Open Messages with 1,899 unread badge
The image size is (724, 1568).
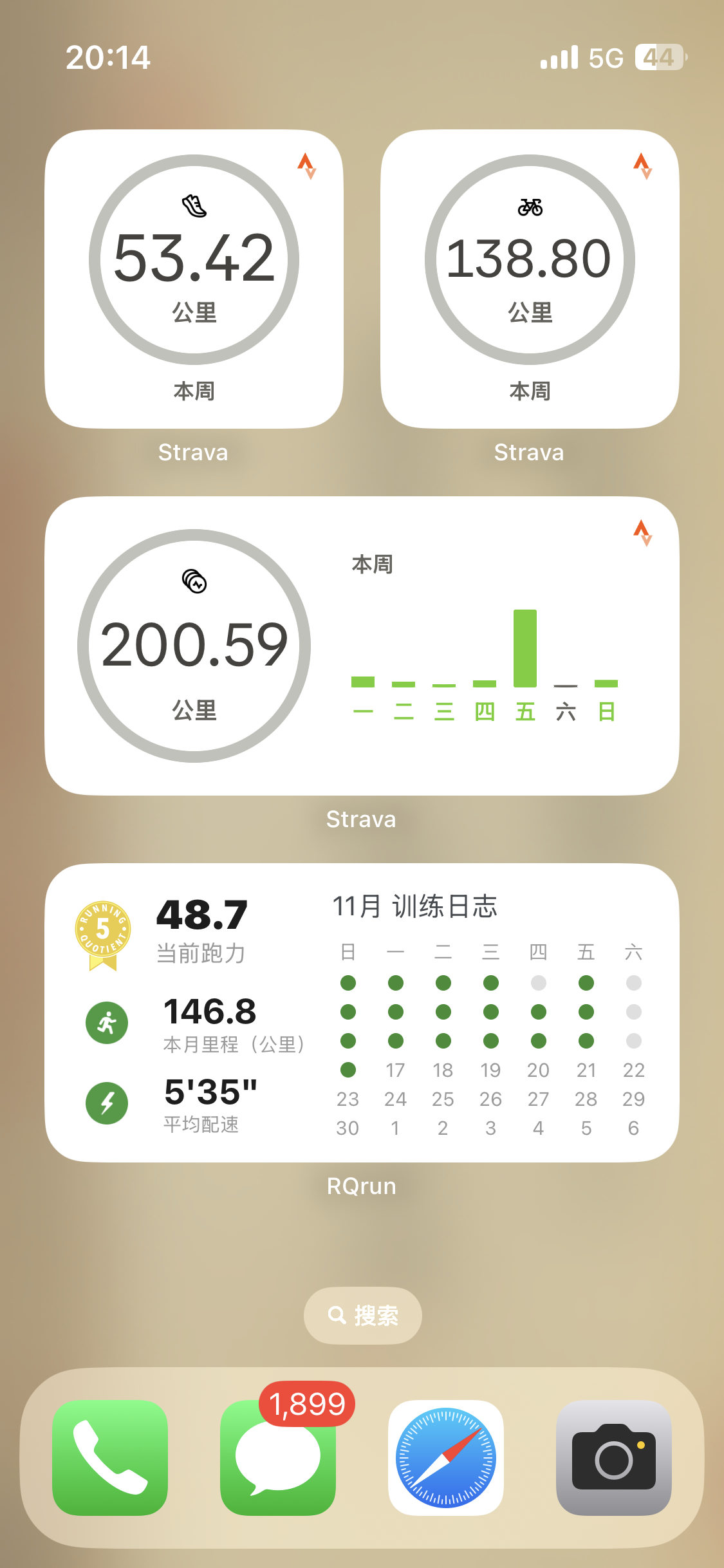[278, 1458]
